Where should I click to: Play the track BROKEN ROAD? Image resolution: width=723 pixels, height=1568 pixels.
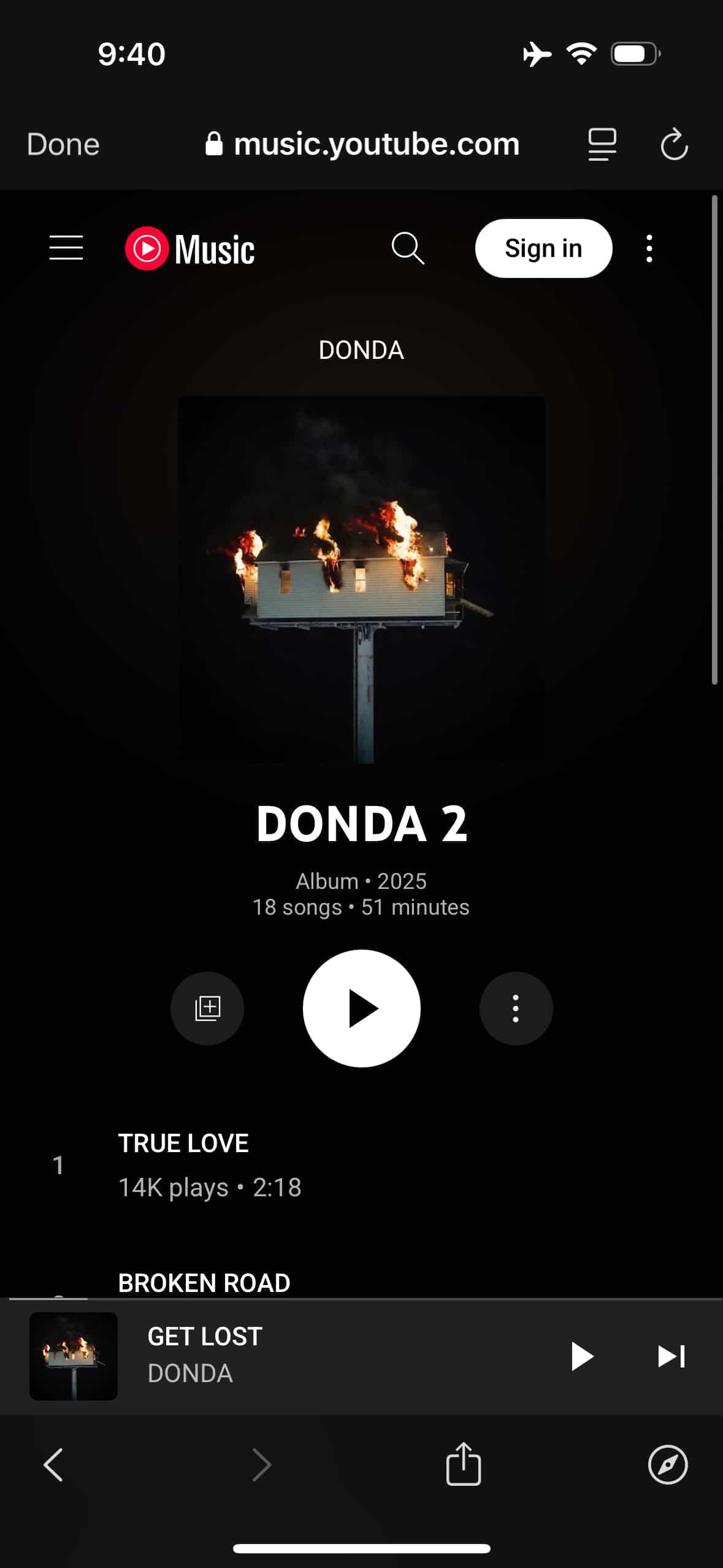pyautogui.click(x=204, y=1282)
